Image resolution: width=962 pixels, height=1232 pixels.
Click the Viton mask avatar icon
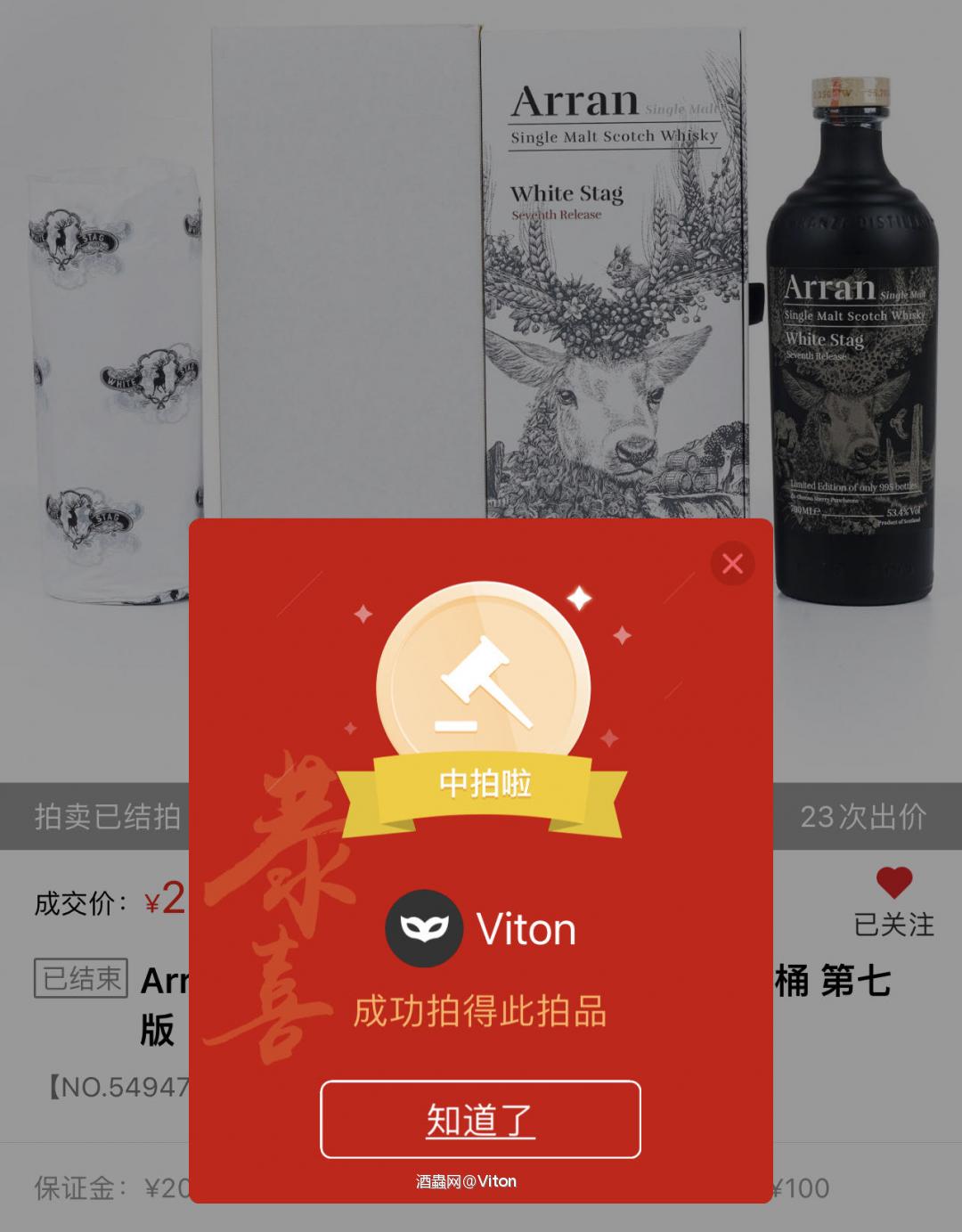click(424, 928)
